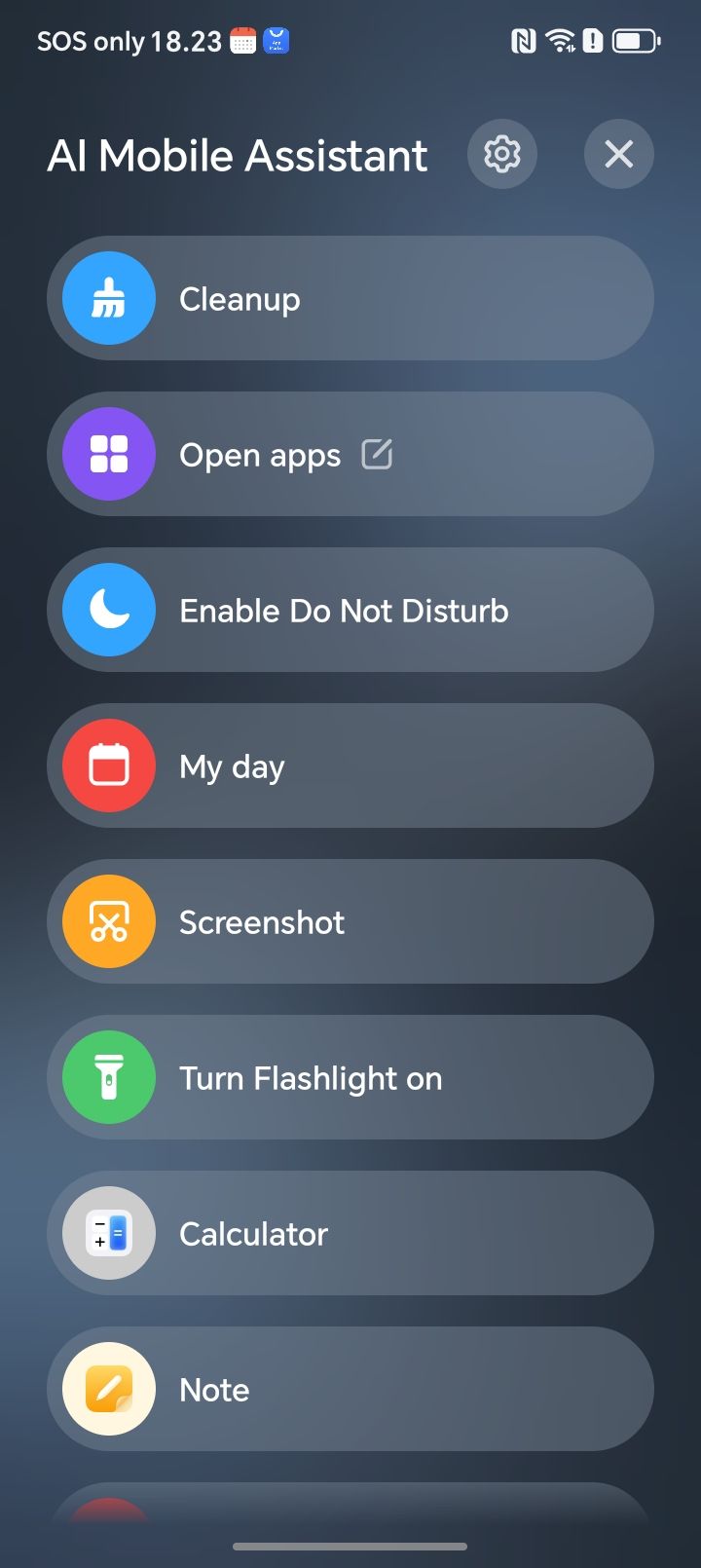The width and height of the screenshot is (701, 1568).
Task: Select the Open apps shortcut
Action: point(259,455)
